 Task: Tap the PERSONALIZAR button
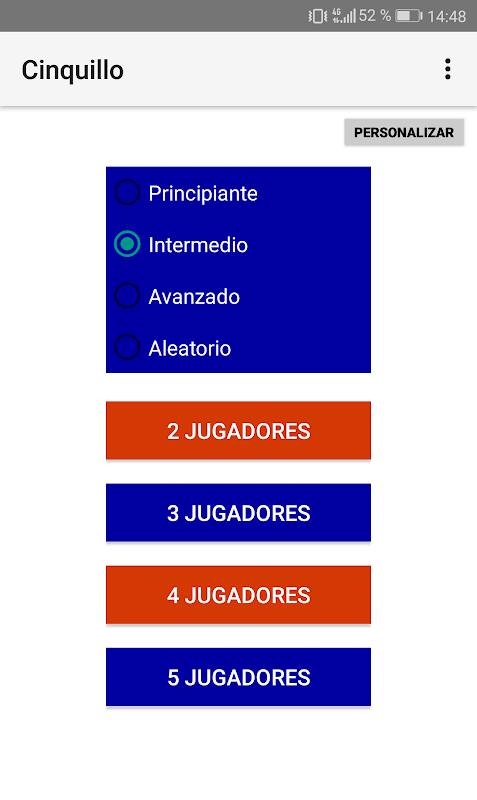(x=404, y=133)
